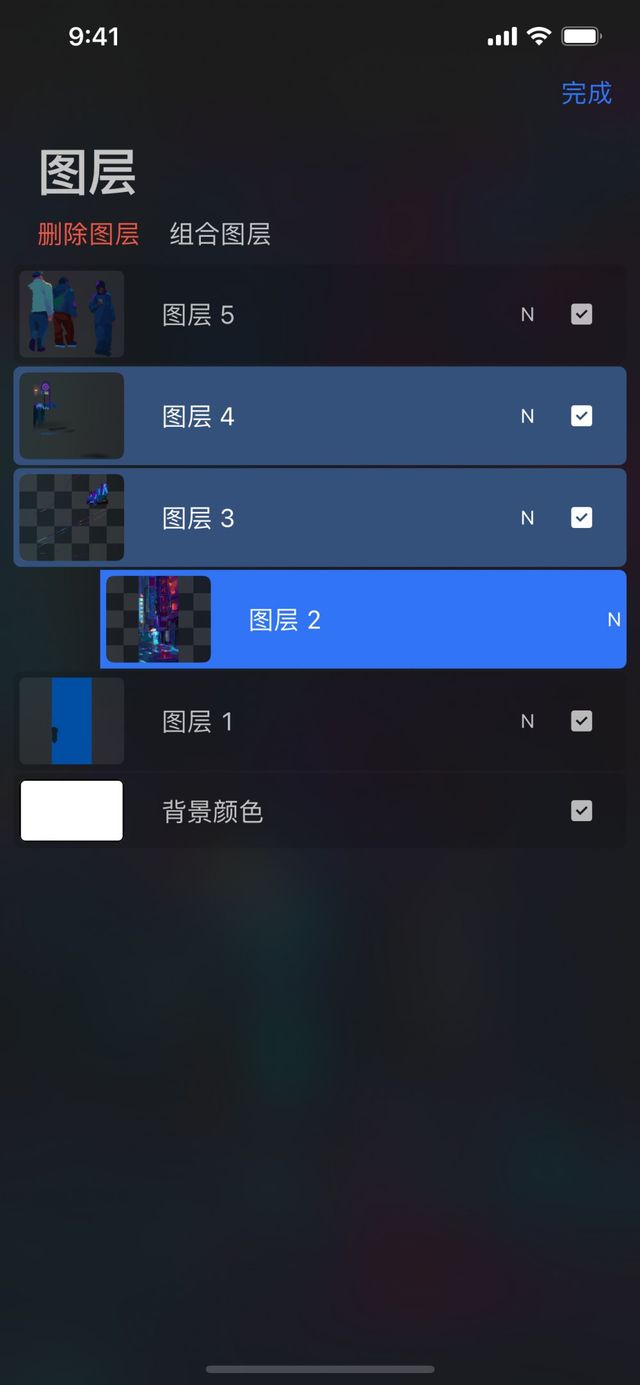Open blend mode N for 图层 5
Screen dimensions: 640x1385
tap(527, 315)
